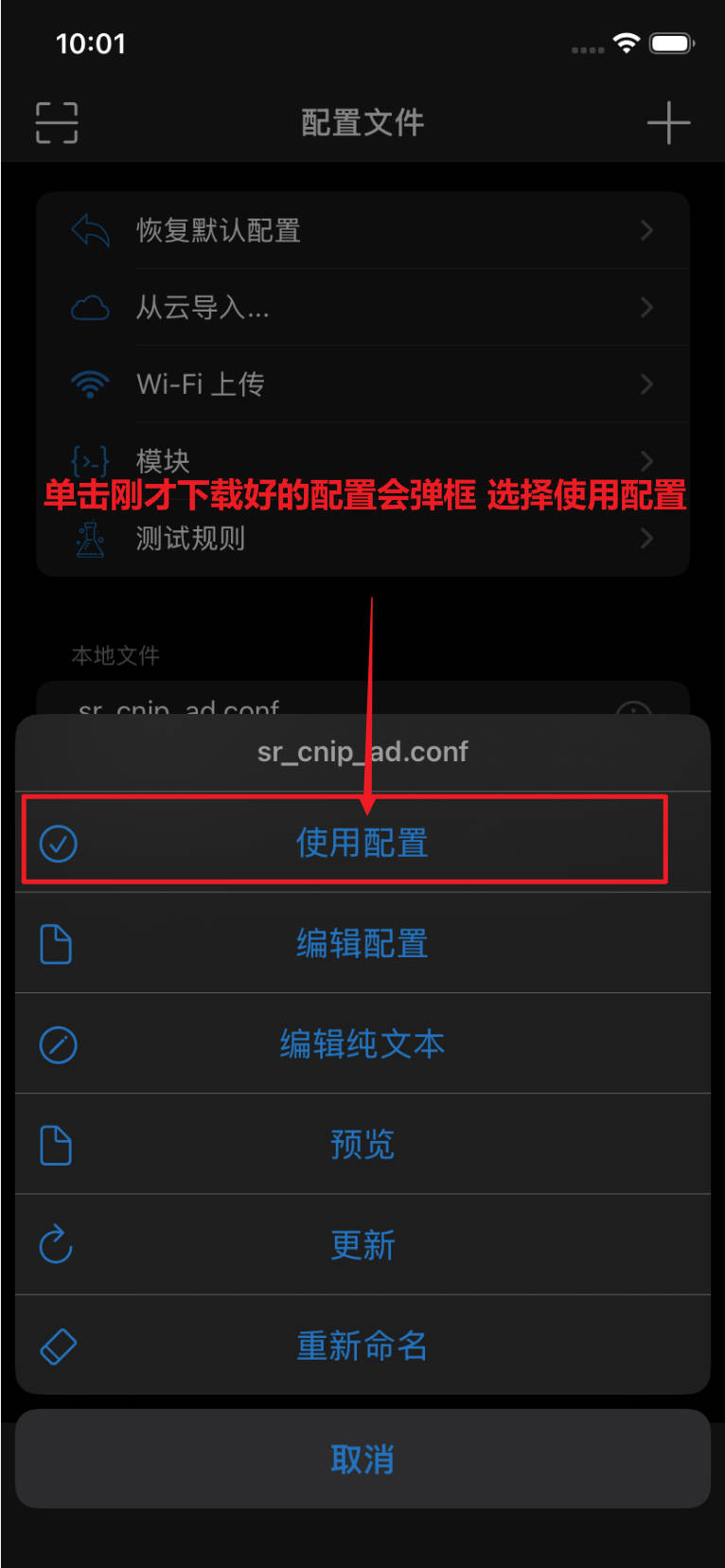Open 编辑配置 for sr_cnip_ad.conf
The height and width of the screenshot is (1568, 725).
(x=362, y=943)
